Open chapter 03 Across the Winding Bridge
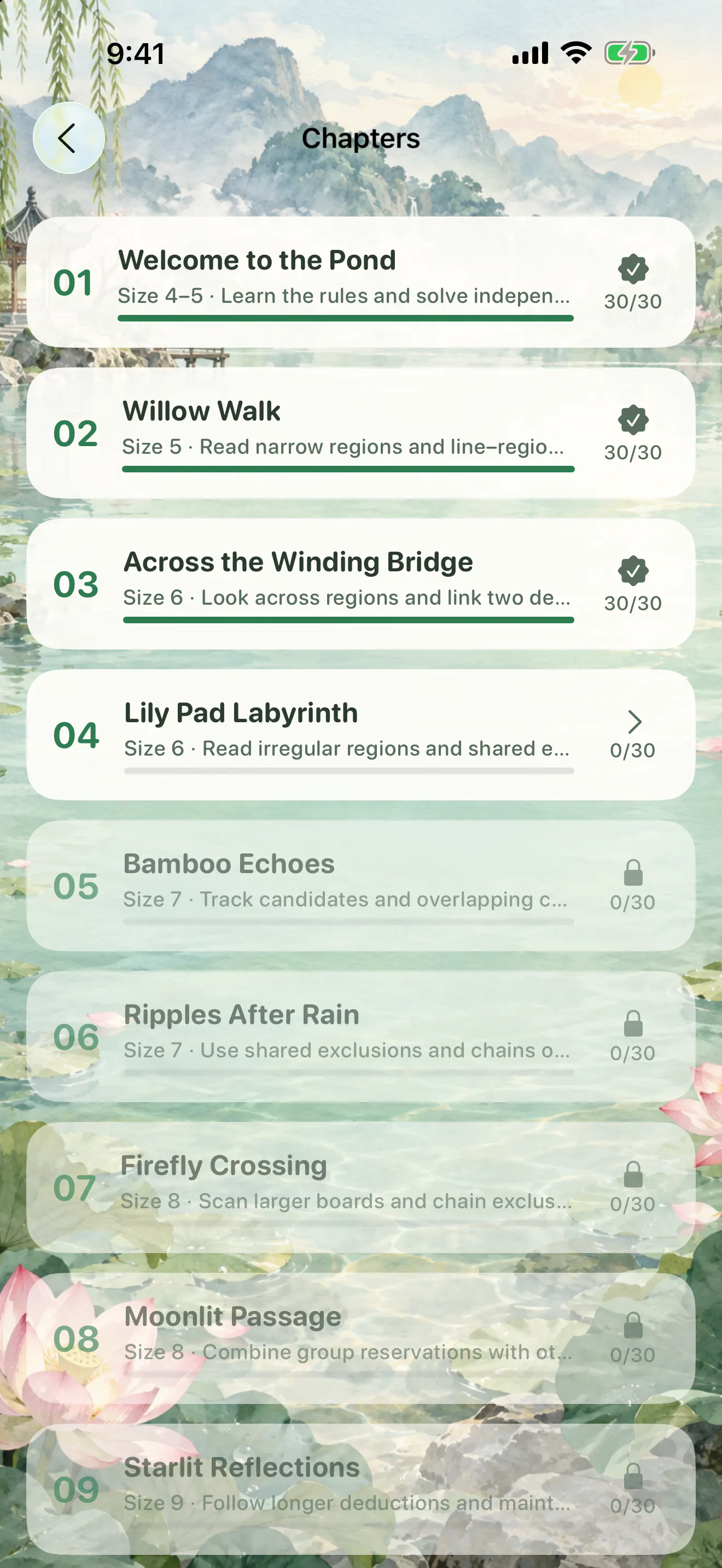The height and width of the screenshot is (1568, 722). point(361,584)
